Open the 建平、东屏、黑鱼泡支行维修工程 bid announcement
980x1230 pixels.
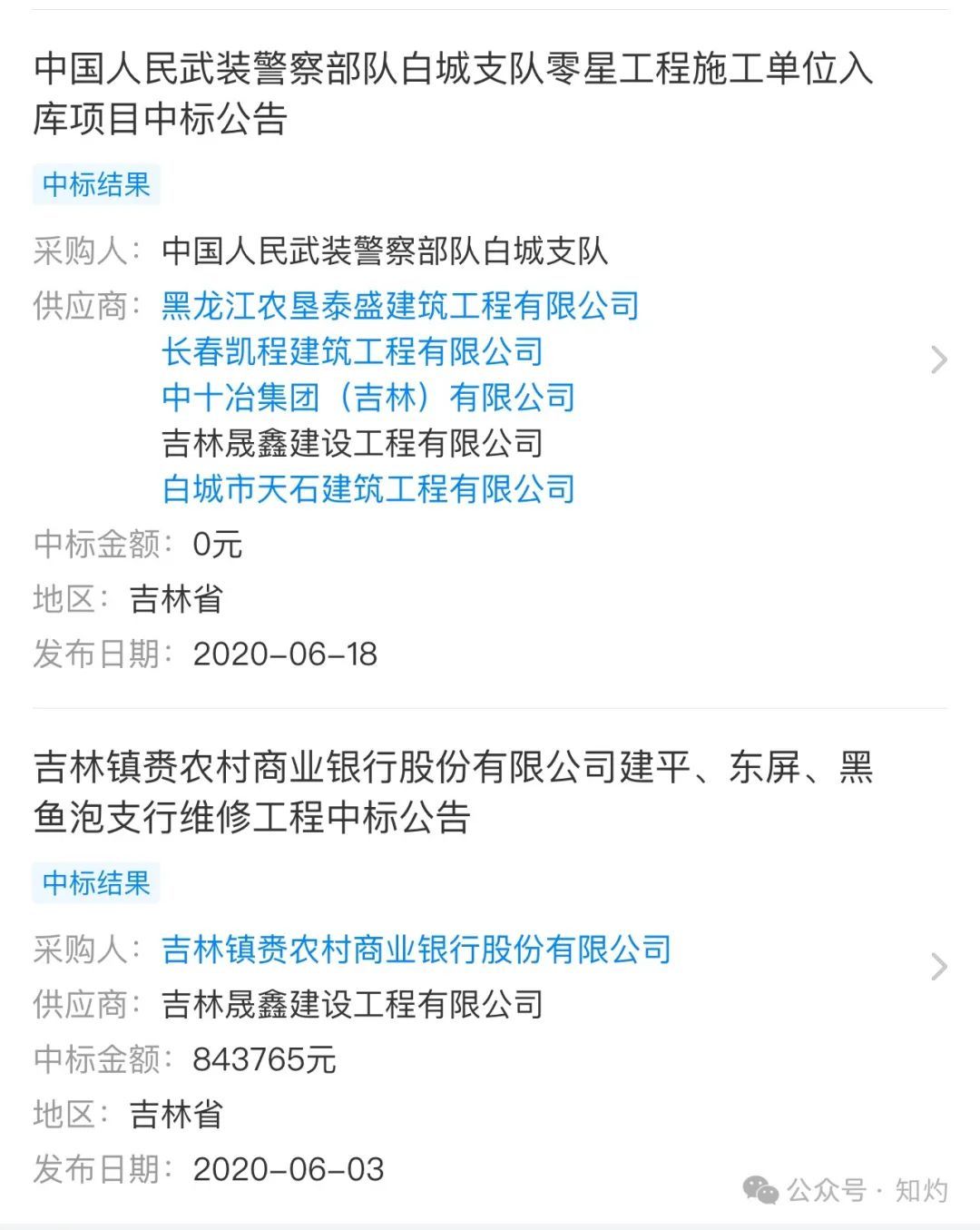coord(938,967)
